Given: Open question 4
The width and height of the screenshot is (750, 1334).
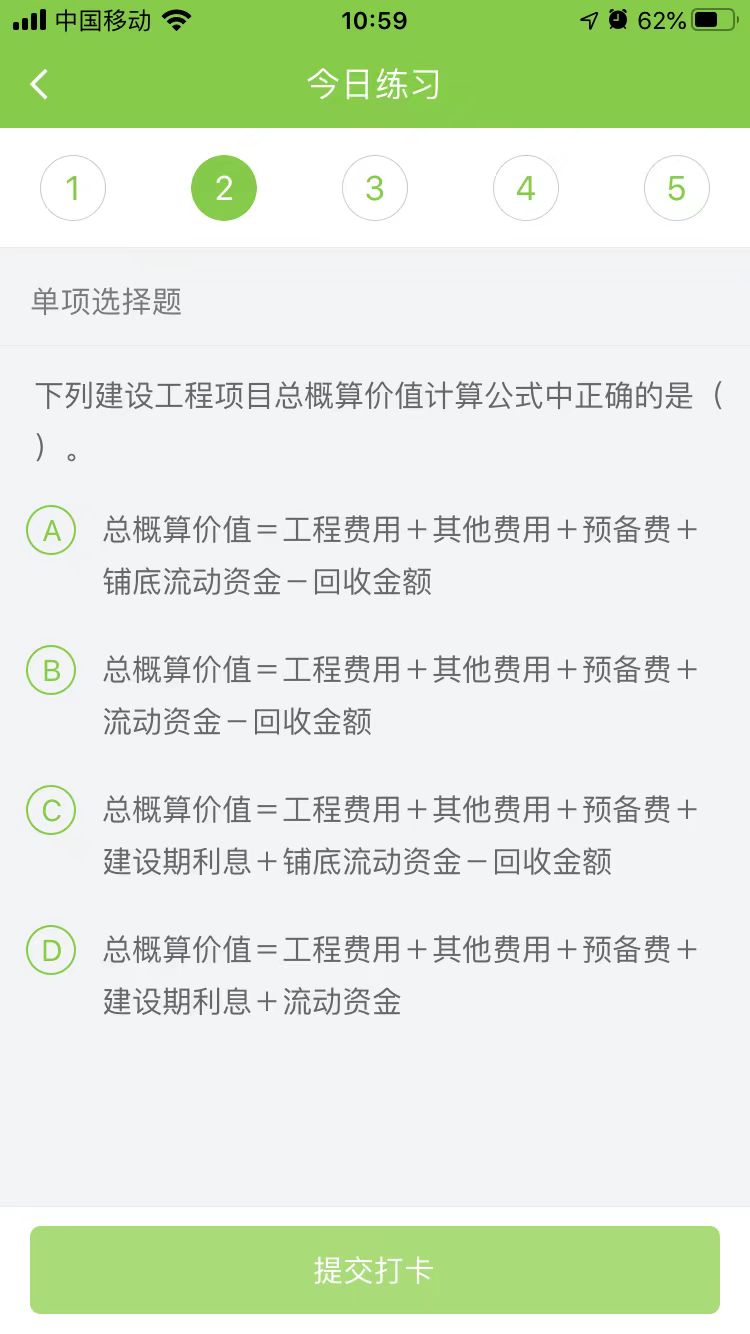Looking at the screenshot, I should click(526, 188).
